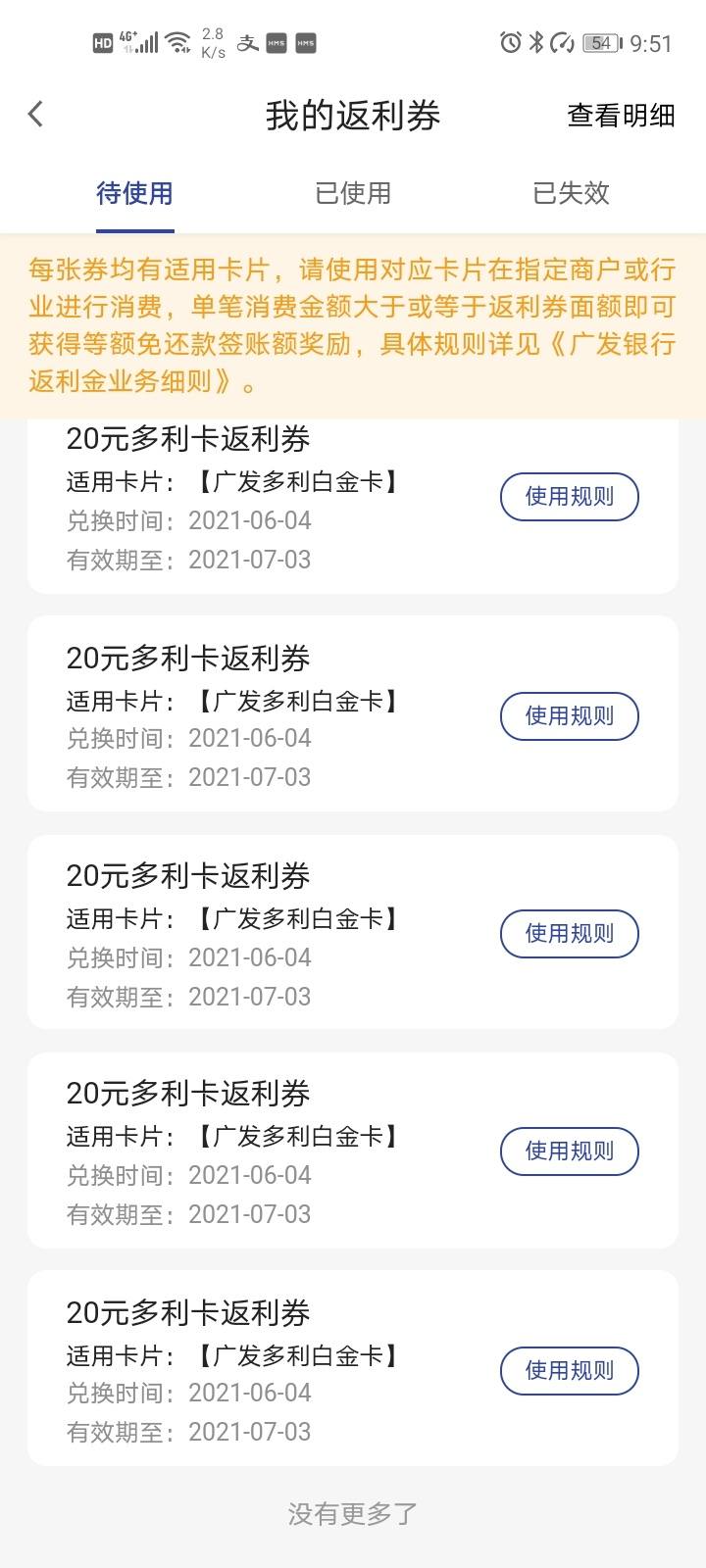Tap 使用规则 on the coupon directly below the orange notice
This screenshot has width=706, height=1568.
569,497
